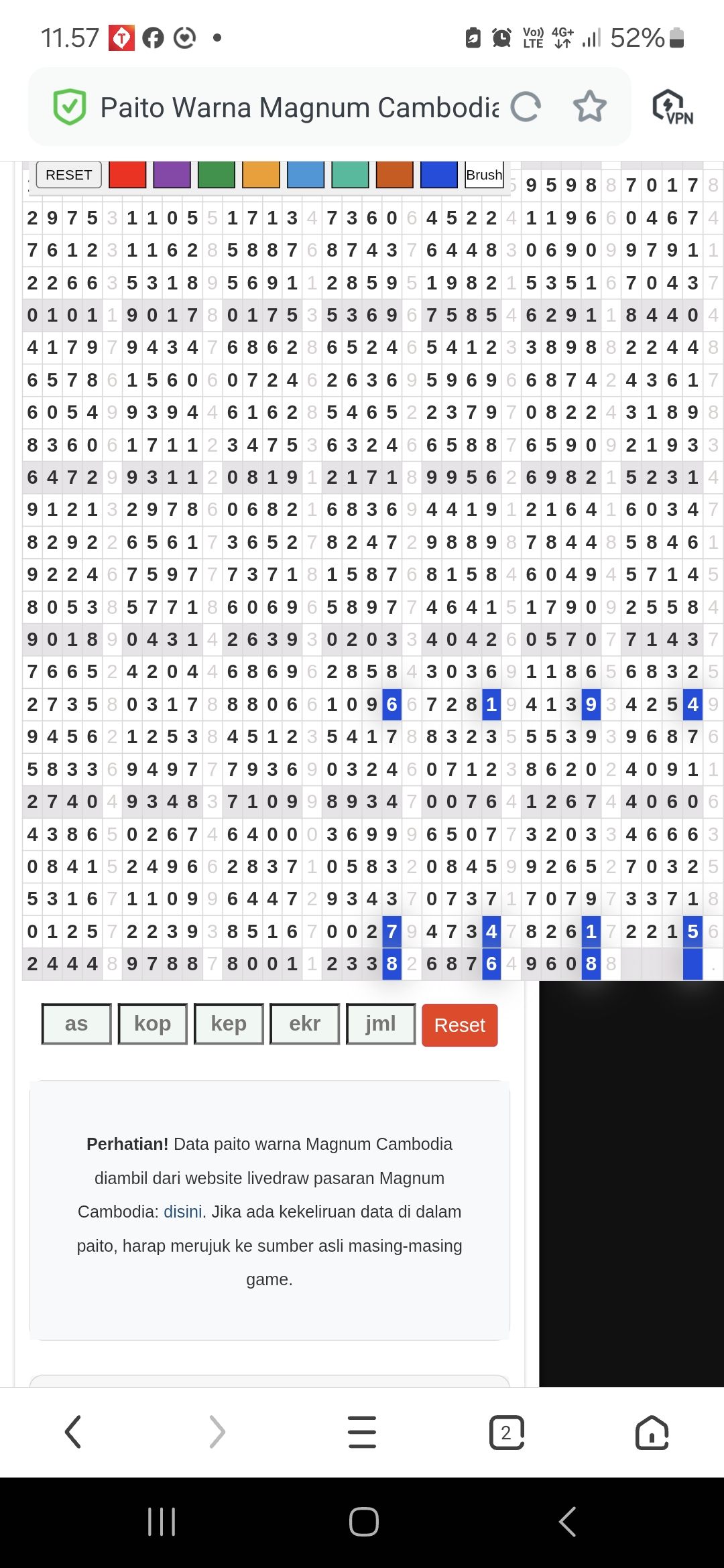Select the purple color swatch
The image size is (724, 1568).
172,175
